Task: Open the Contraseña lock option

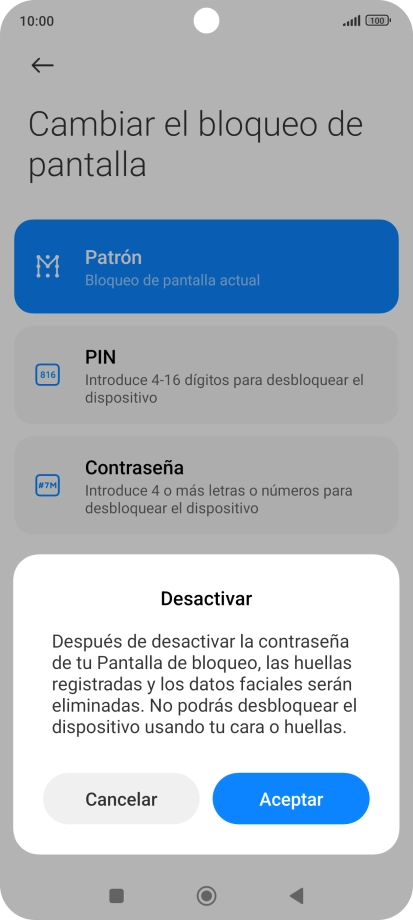Action: point(206,485)
